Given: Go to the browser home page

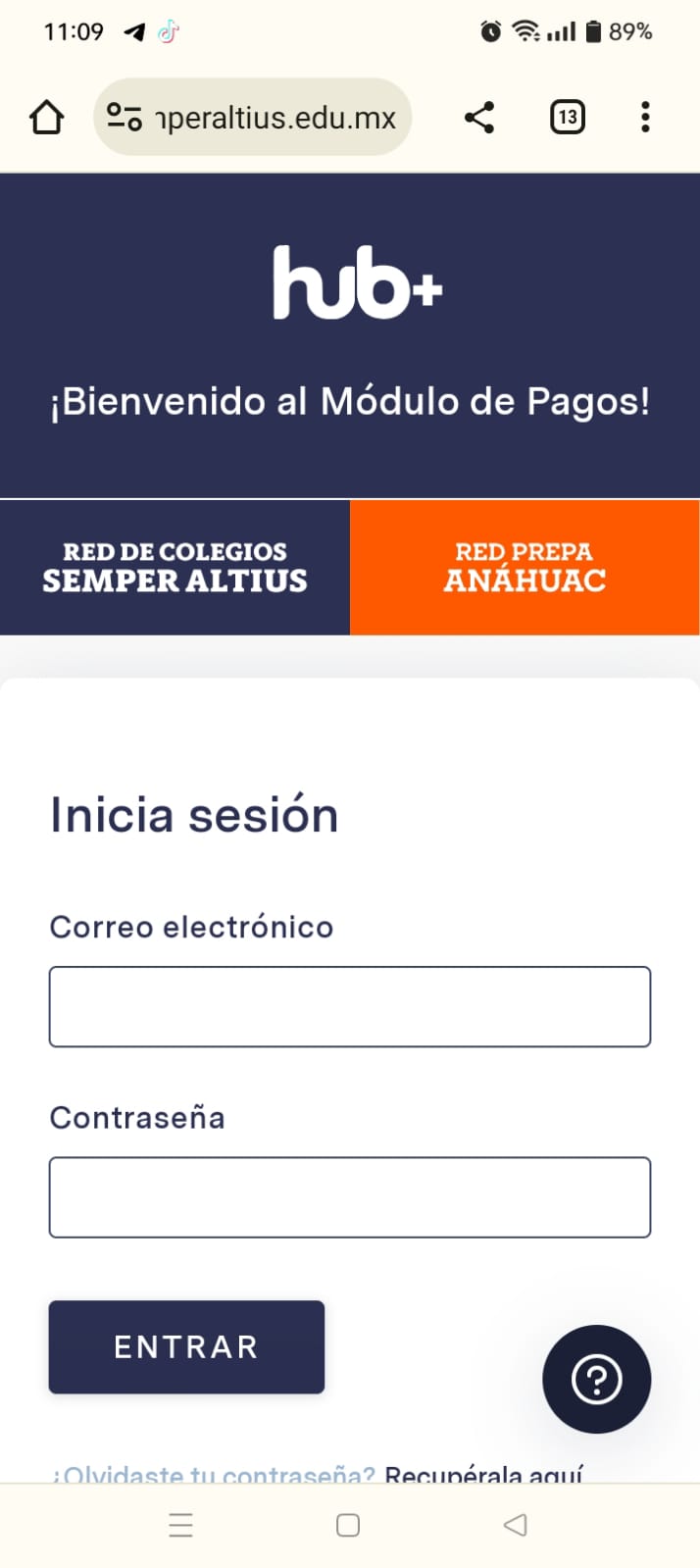Looking at the screenshot, I should point(46,118).
